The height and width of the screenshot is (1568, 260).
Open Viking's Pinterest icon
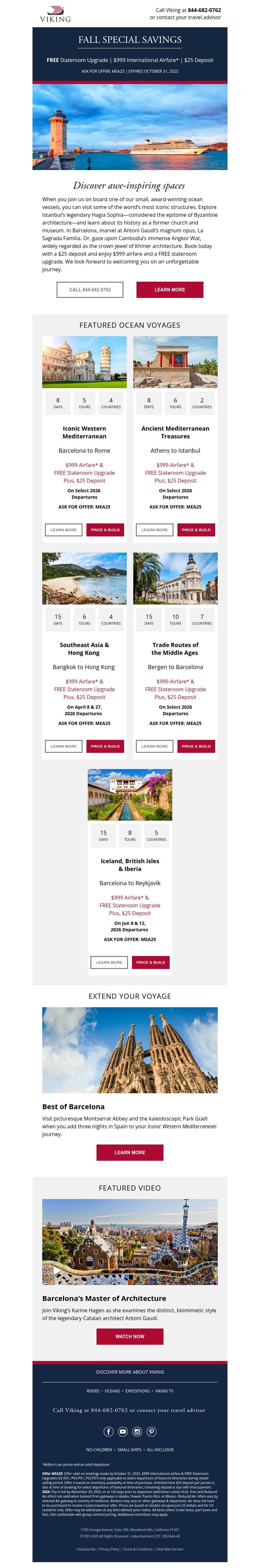[151, 1432]
